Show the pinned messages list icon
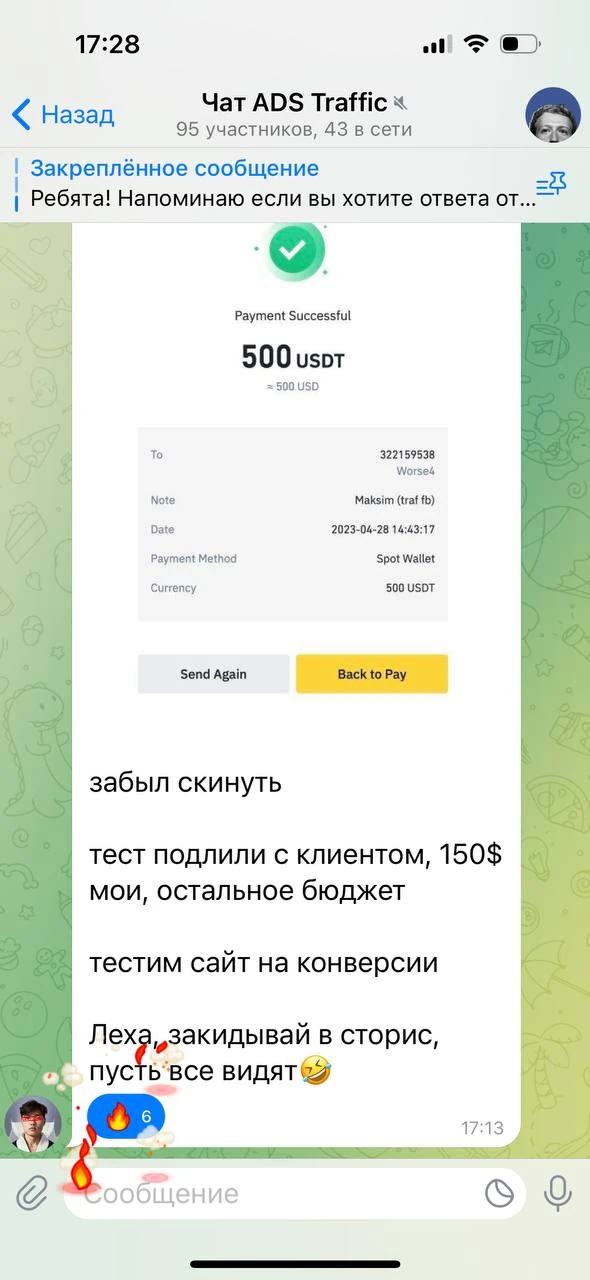 (x=551, y=184)
